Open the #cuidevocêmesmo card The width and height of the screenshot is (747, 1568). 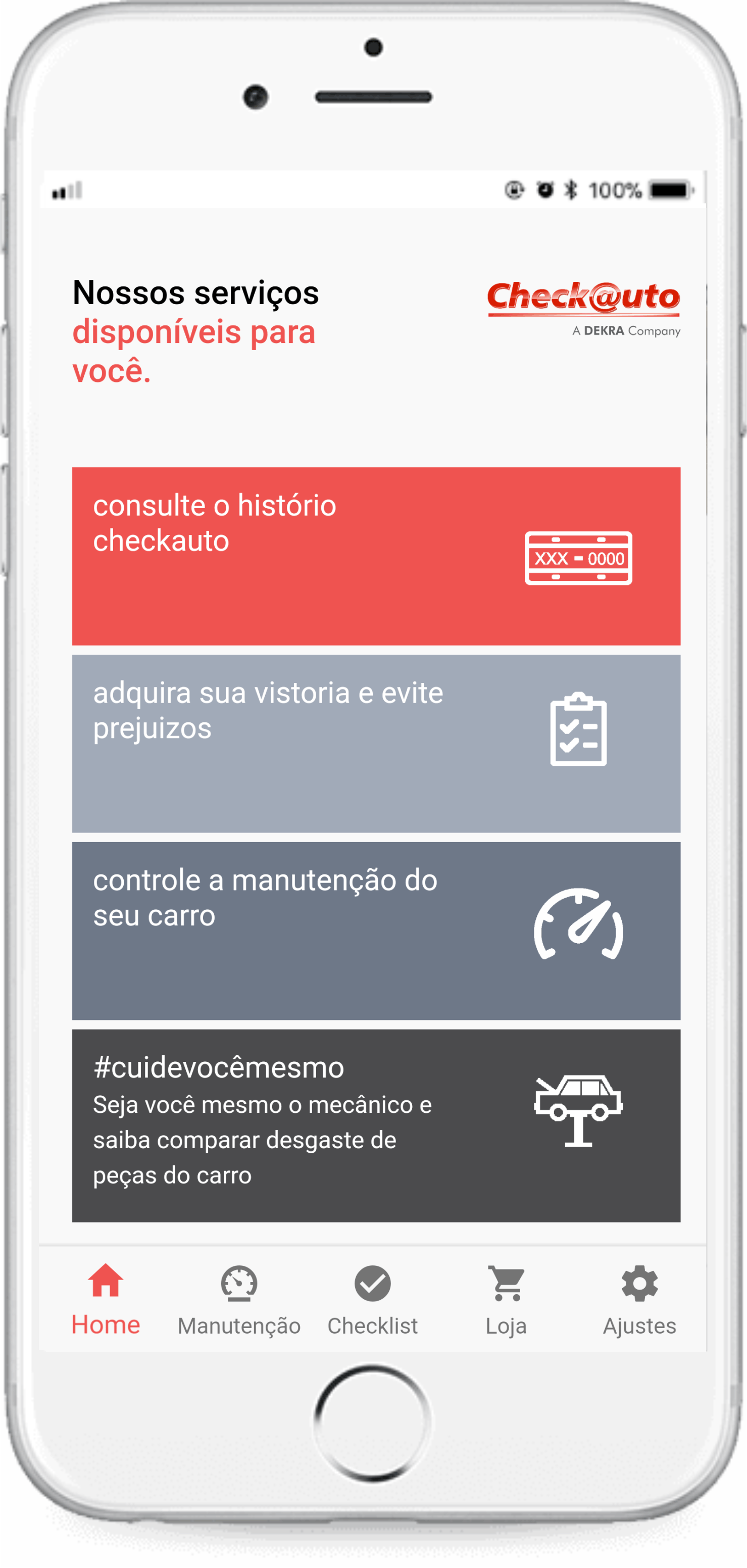pyautogui.click(x=376, y=1125)
